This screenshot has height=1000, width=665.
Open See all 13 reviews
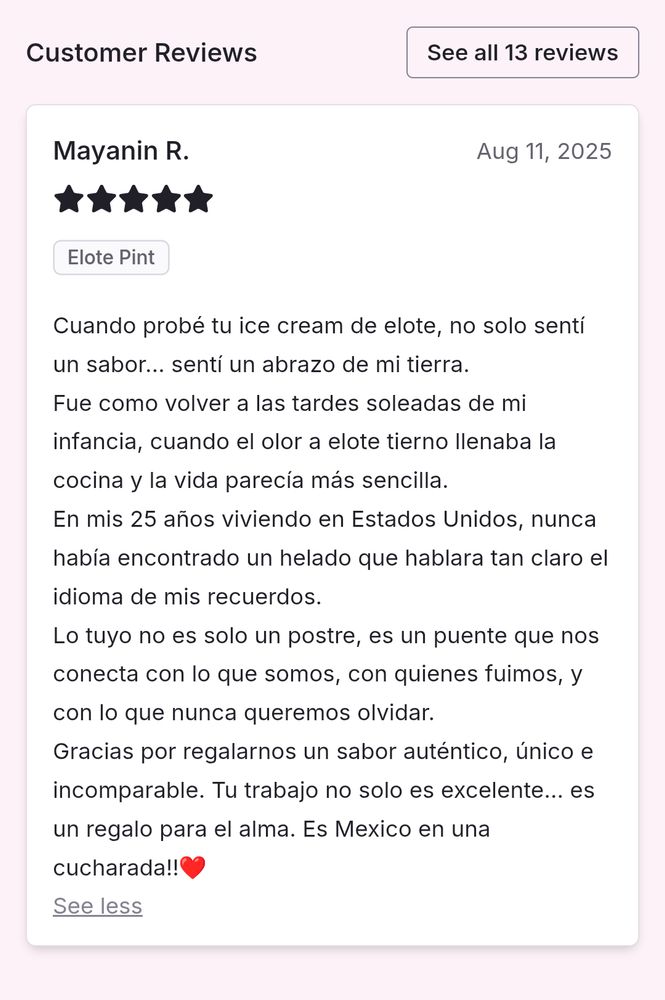click(522, 53)
